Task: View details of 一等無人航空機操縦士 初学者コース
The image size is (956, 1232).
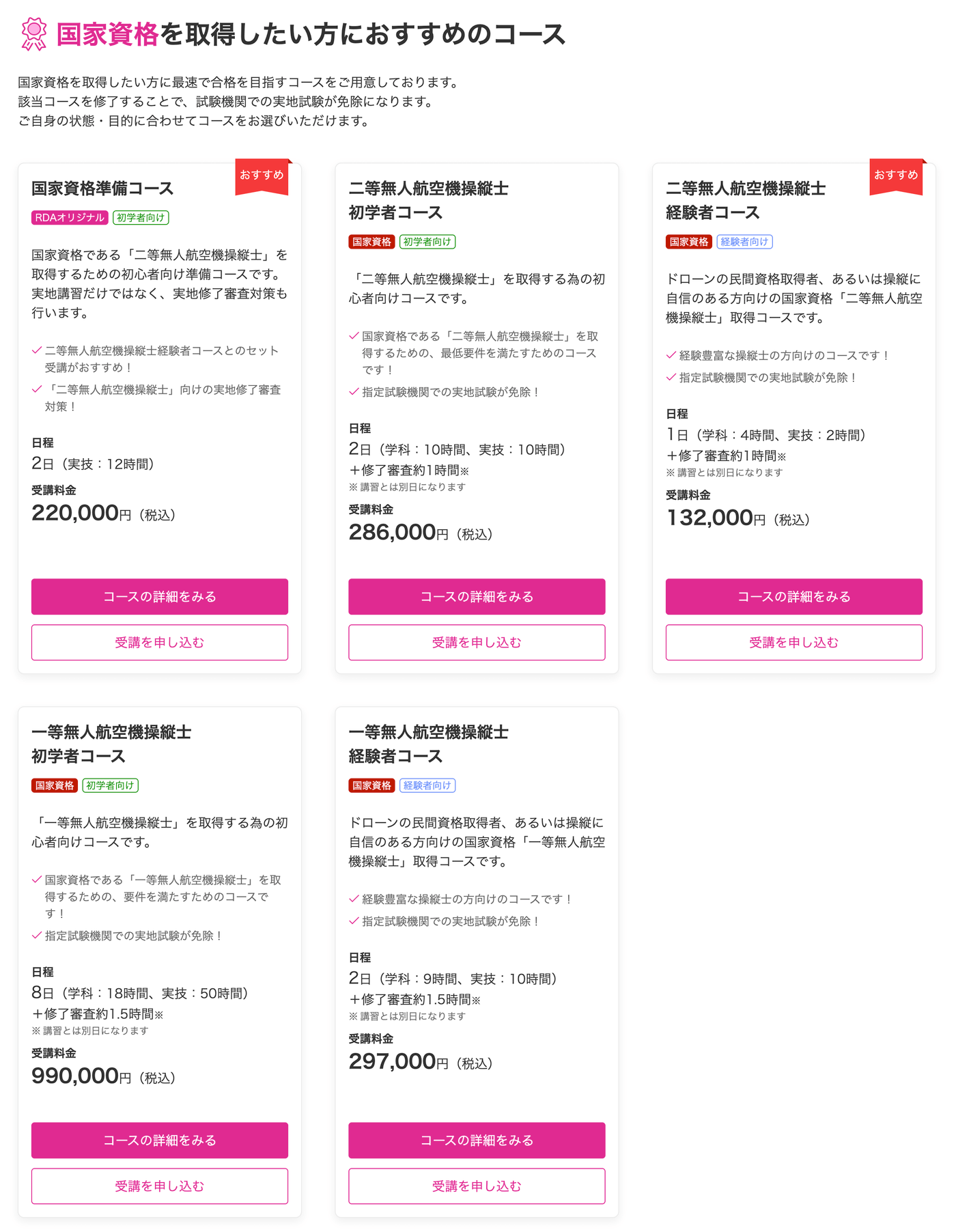Action: pyautogui.click(x=160, y=1140)
